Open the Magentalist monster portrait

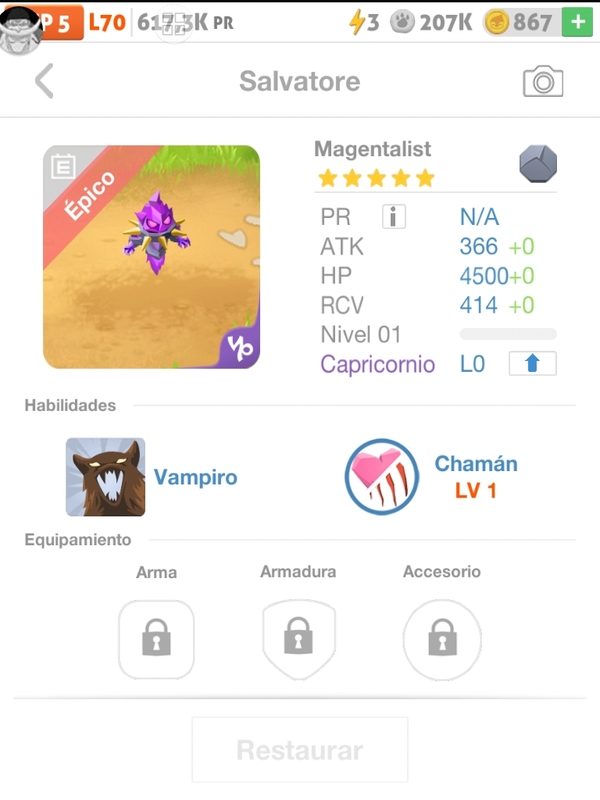click(151, 257)
